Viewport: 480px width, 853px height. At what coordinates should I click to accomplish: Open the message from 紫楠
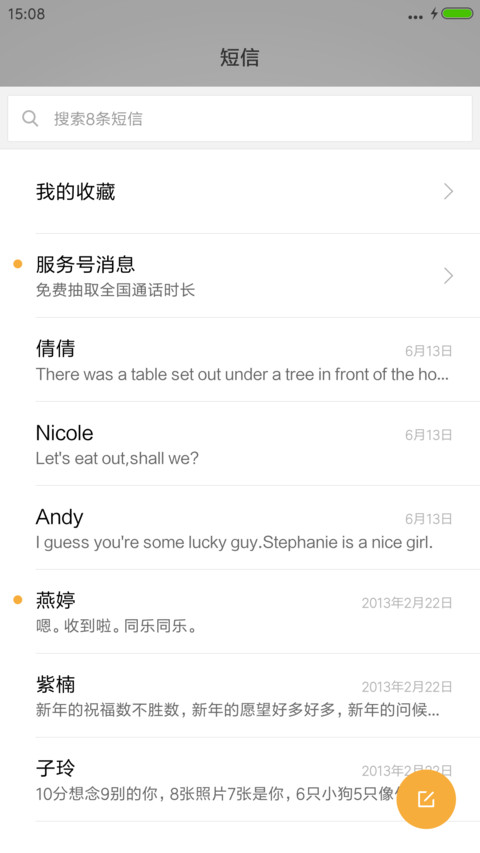click(x=240, y=696)
